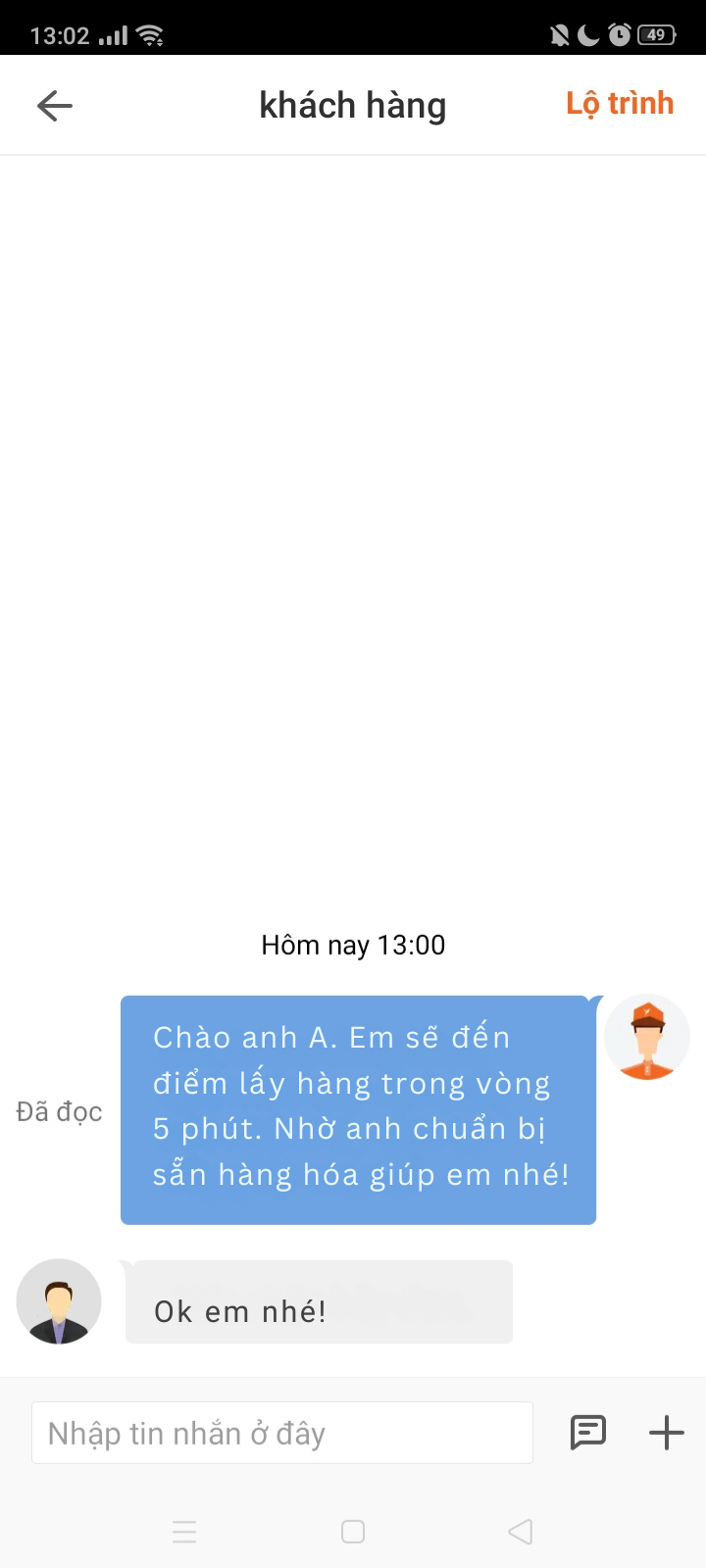Tap the do-not-disturb moon icon
706x1568 pixels.
(586, 34)
